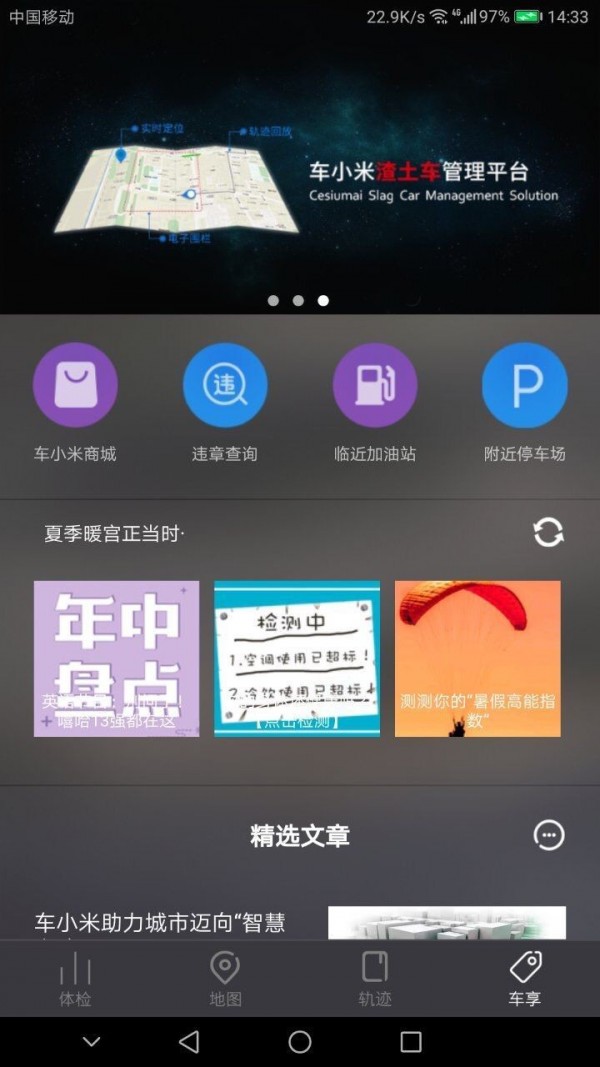Refresh the 夏季暖宫正当时 recommendations
Viewport: 600px width, 1067px height.
point(548,532)
